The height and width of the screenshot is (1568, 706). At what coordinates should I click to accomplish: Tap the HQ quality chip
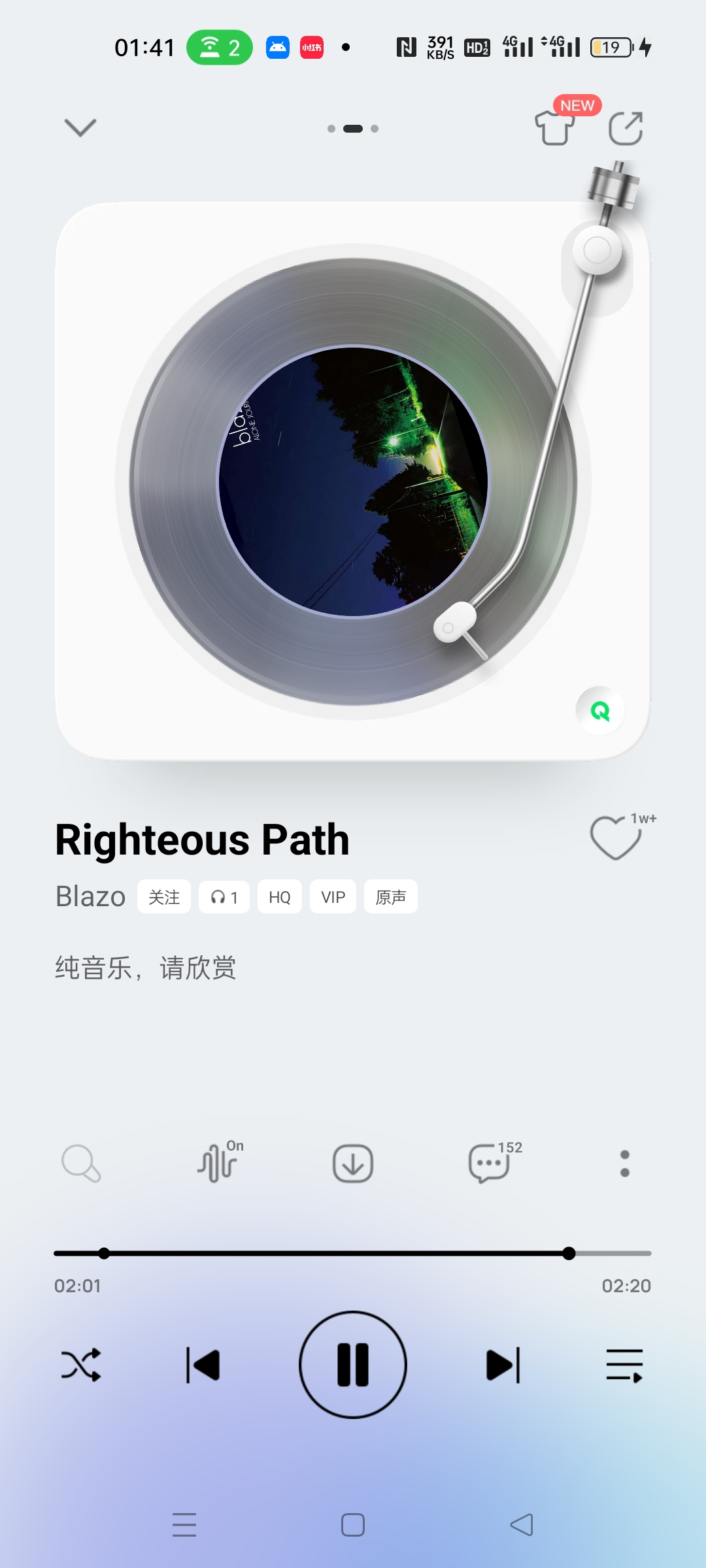tap(280, 897)
